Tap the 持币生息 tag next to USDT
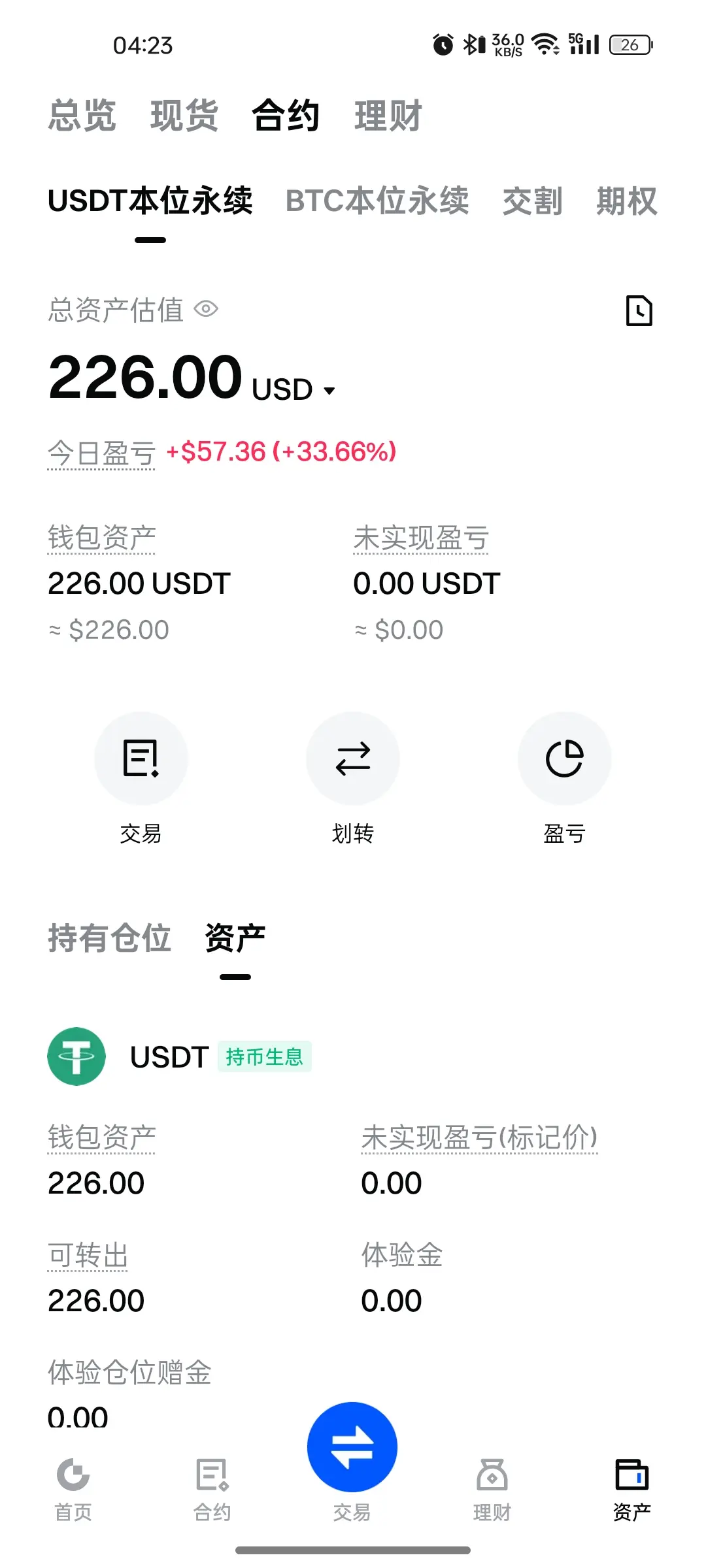Viewport: 706px width, 1568px height. 264,1056
